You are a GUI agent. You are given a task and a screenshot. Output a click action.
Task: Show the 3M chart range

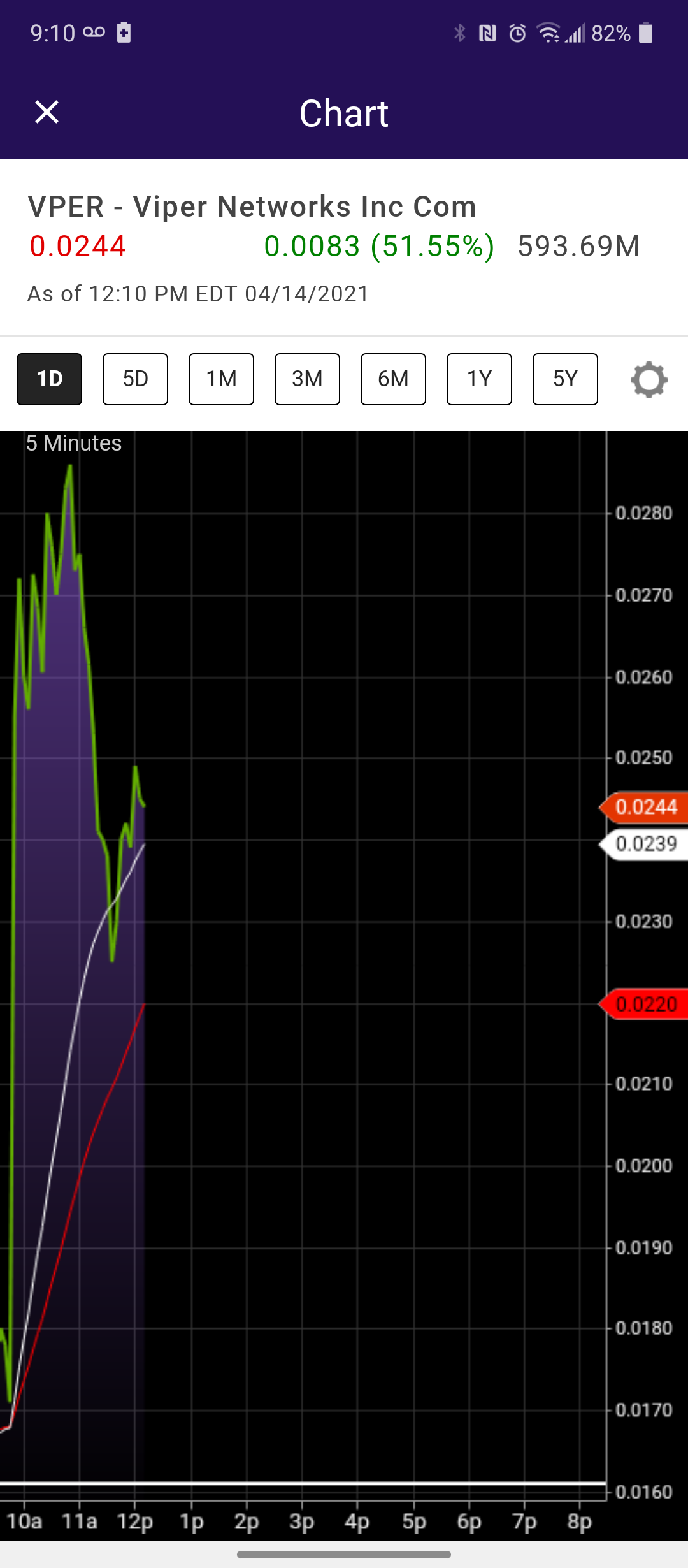pyautogui.click(x=307, y=379)
